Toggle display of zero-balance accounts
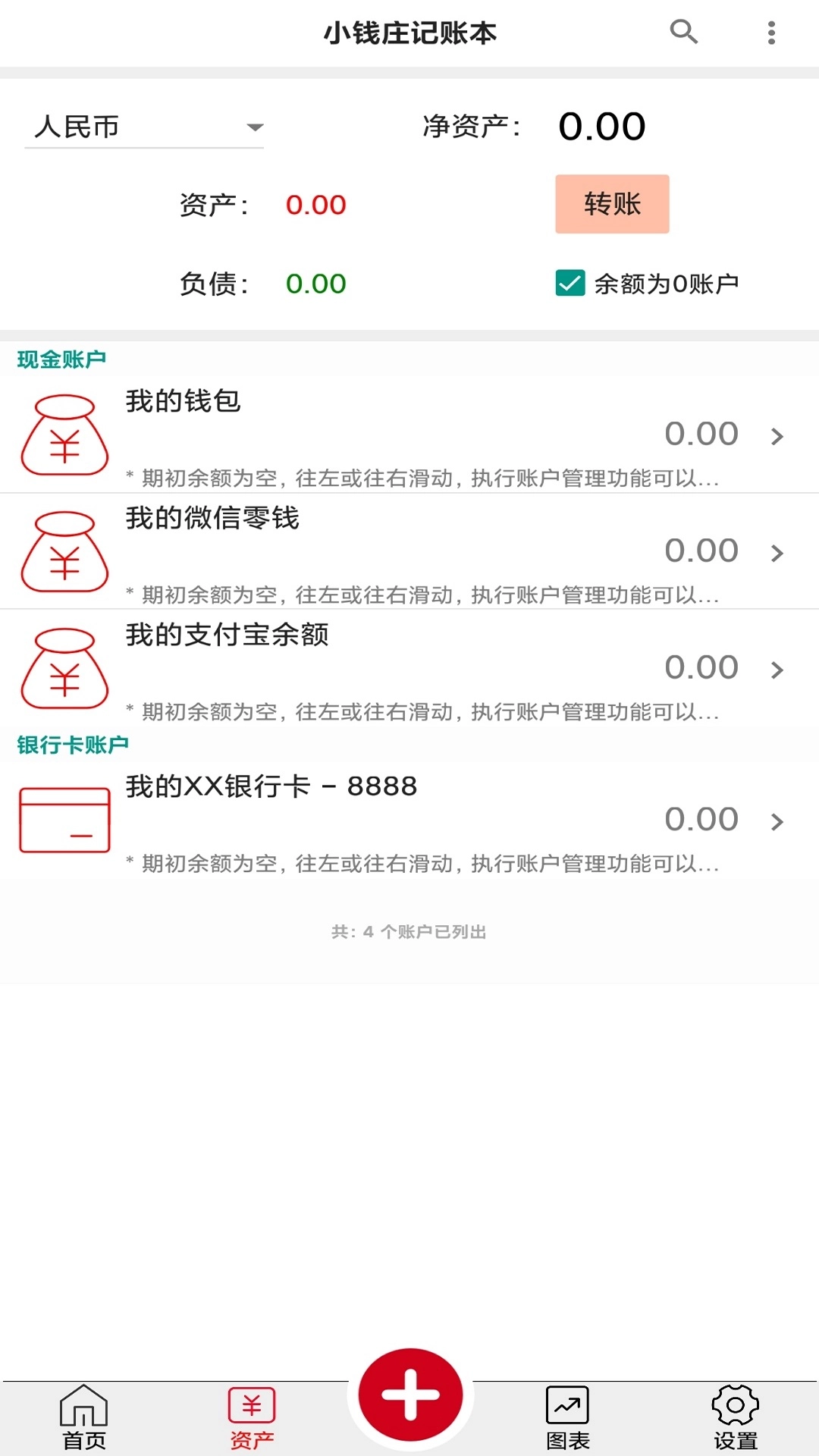The image size is (819, 1456). [x=569, y=282]
